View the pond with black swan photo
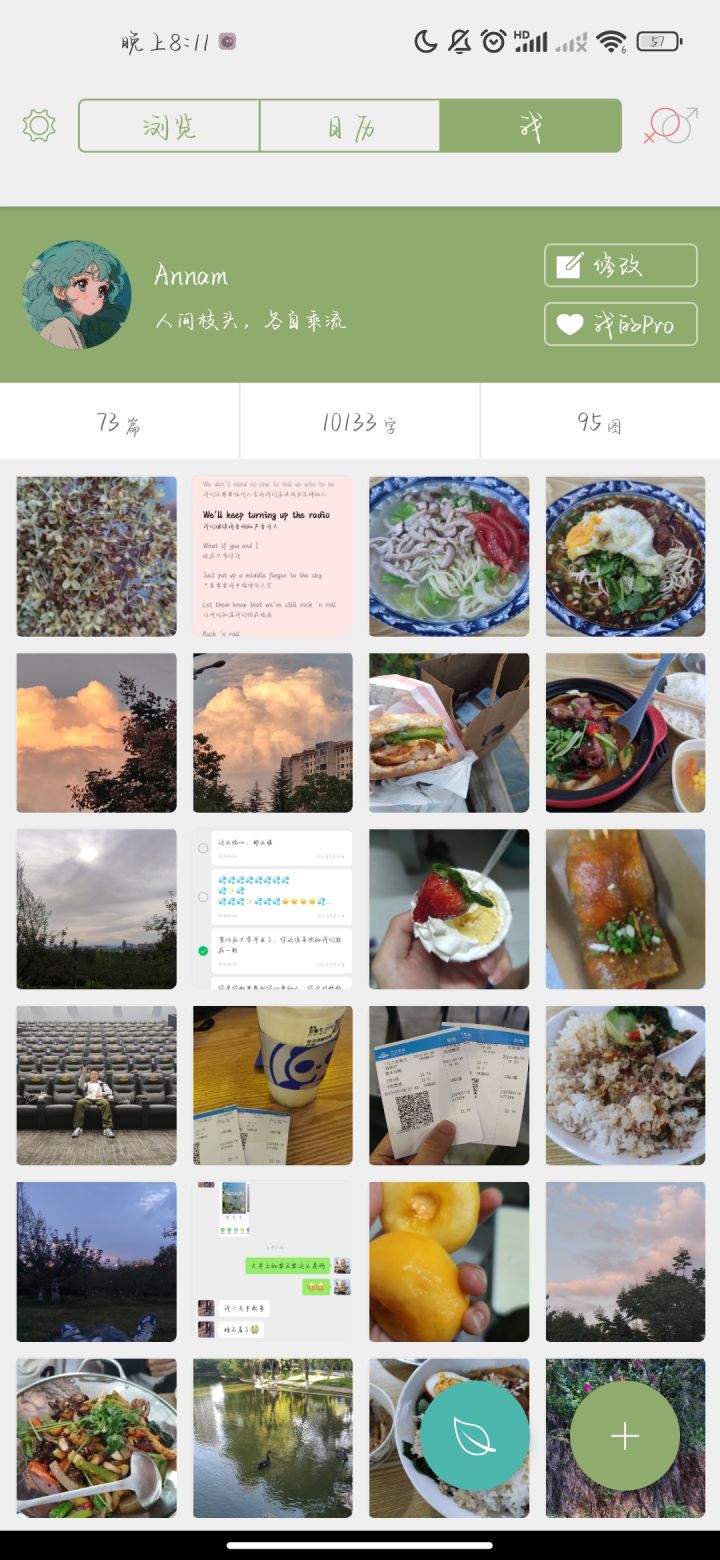The width and height of the screenshot is (720, 1560). tap(272, 1437)
